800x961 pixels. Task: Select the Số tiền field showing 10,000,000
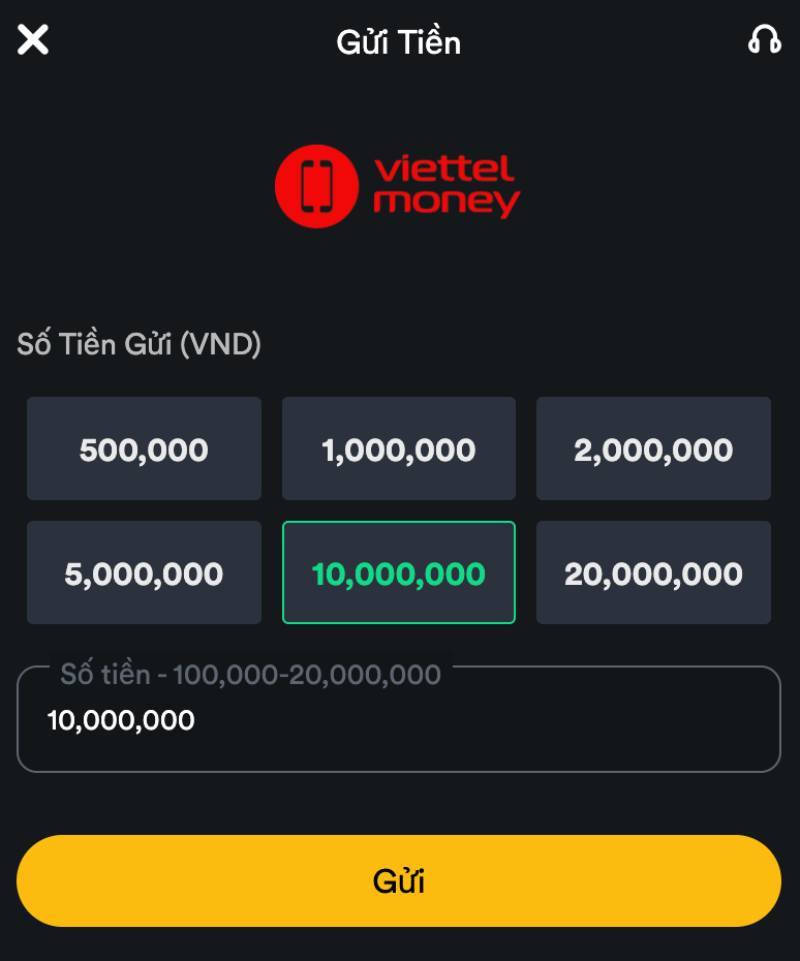click(400, 718)
